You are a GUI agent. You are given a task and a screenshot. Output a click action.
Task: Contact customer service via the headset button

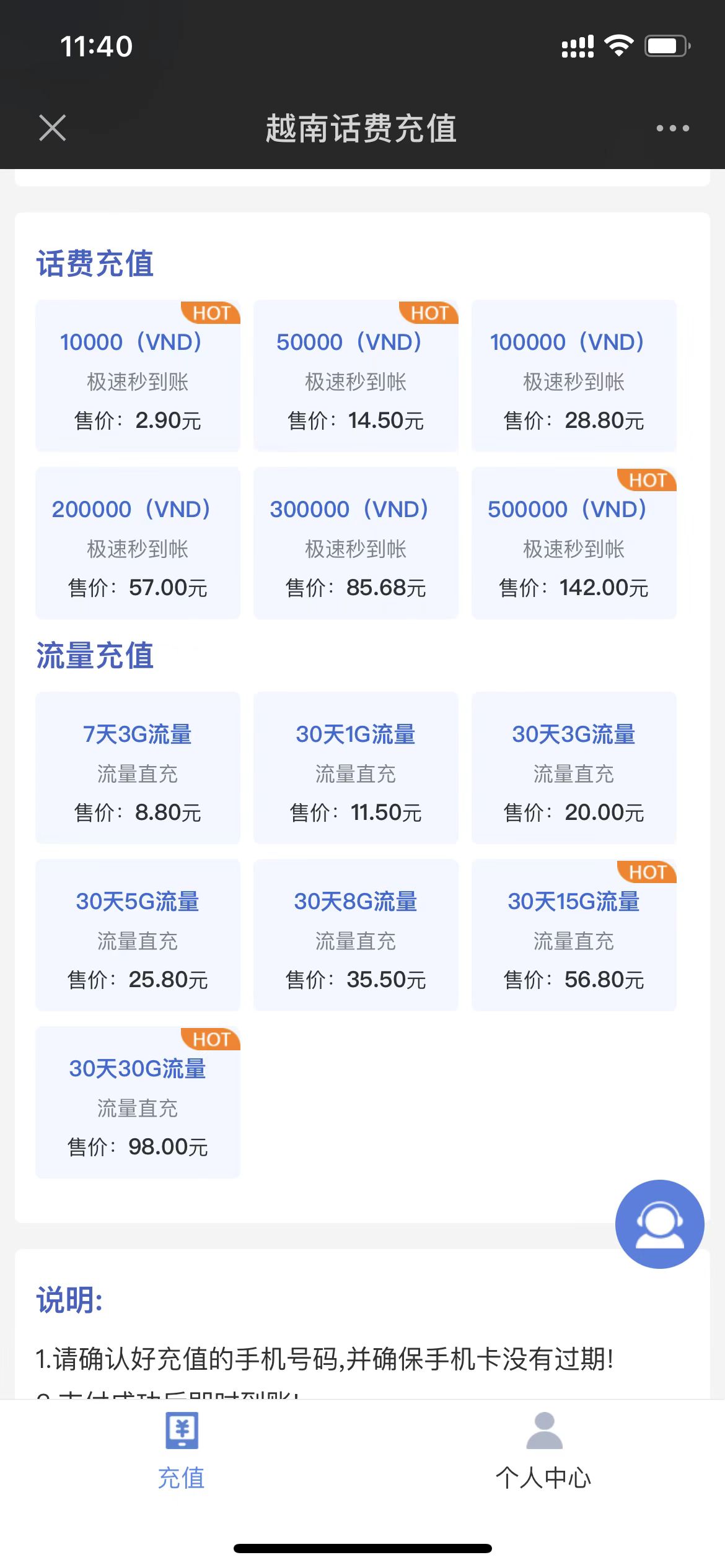[x=659, y=1224]
